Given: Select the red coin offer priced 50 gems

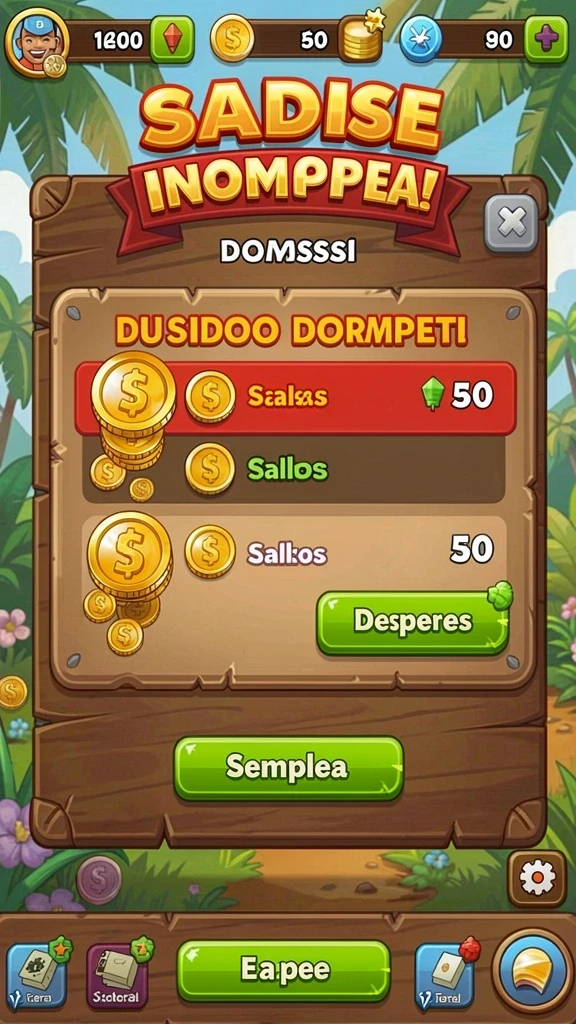Looking at the screenshot, I should (295, 398).
